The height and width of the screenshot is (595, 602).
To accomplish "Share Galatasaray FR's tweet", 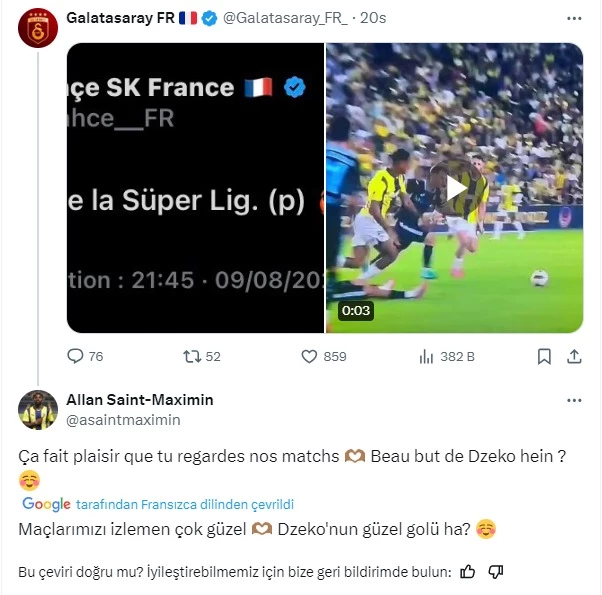I will coord(574,356).
